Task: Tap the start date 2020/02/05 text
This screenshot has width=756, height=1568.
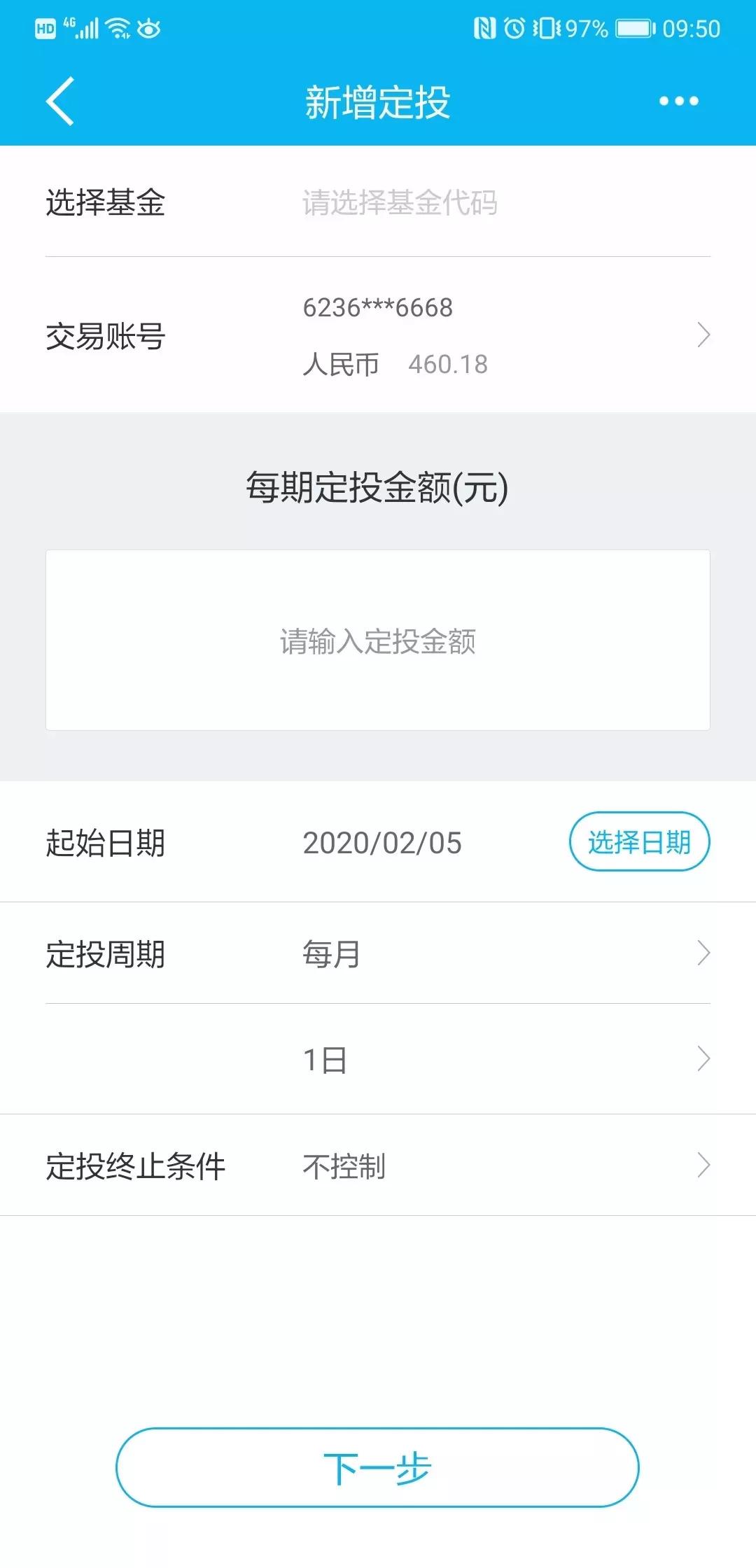Action: click(x=382, y=843)
